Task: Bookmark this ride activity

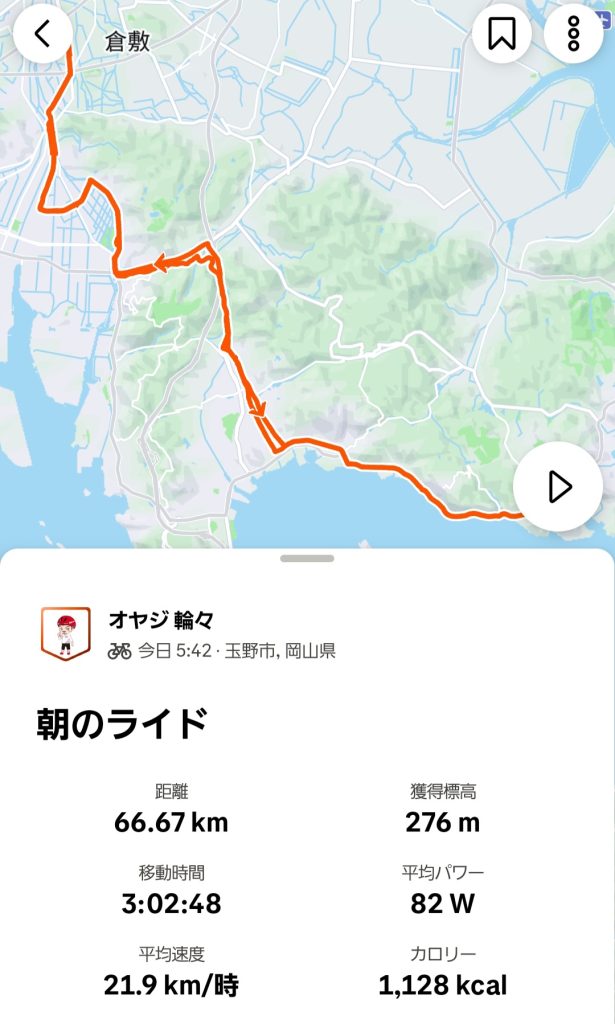Action: (501, 34)
